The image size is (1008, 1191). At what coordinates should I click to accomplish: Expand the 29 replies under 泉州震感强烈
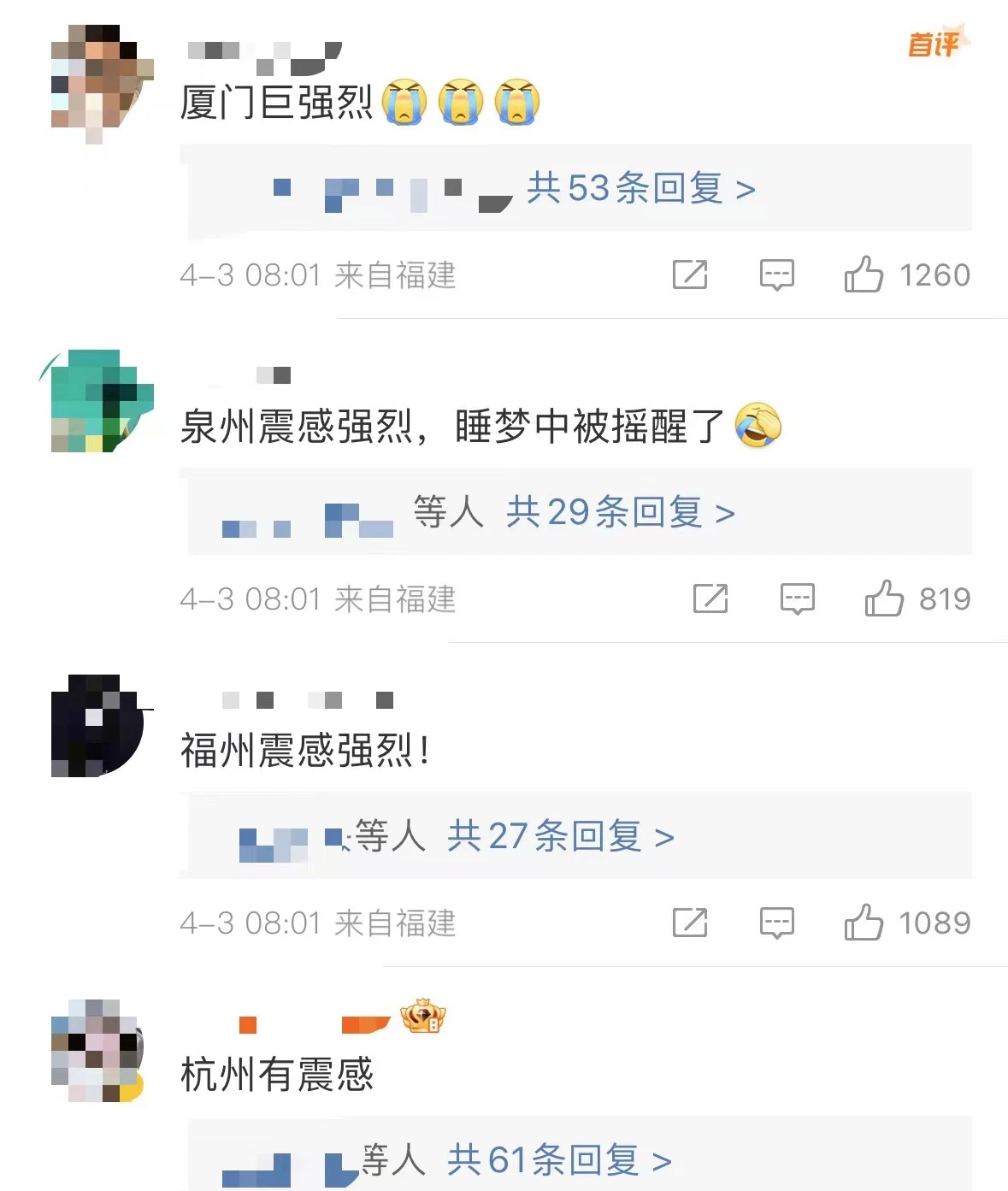620,512
